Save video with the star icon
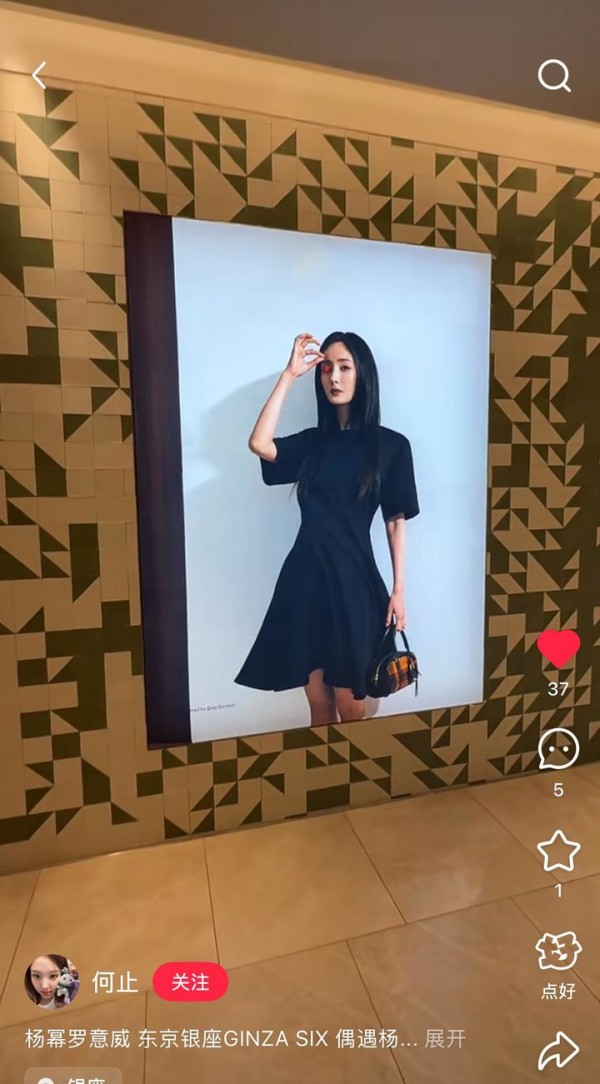 [x=558, y=851]
